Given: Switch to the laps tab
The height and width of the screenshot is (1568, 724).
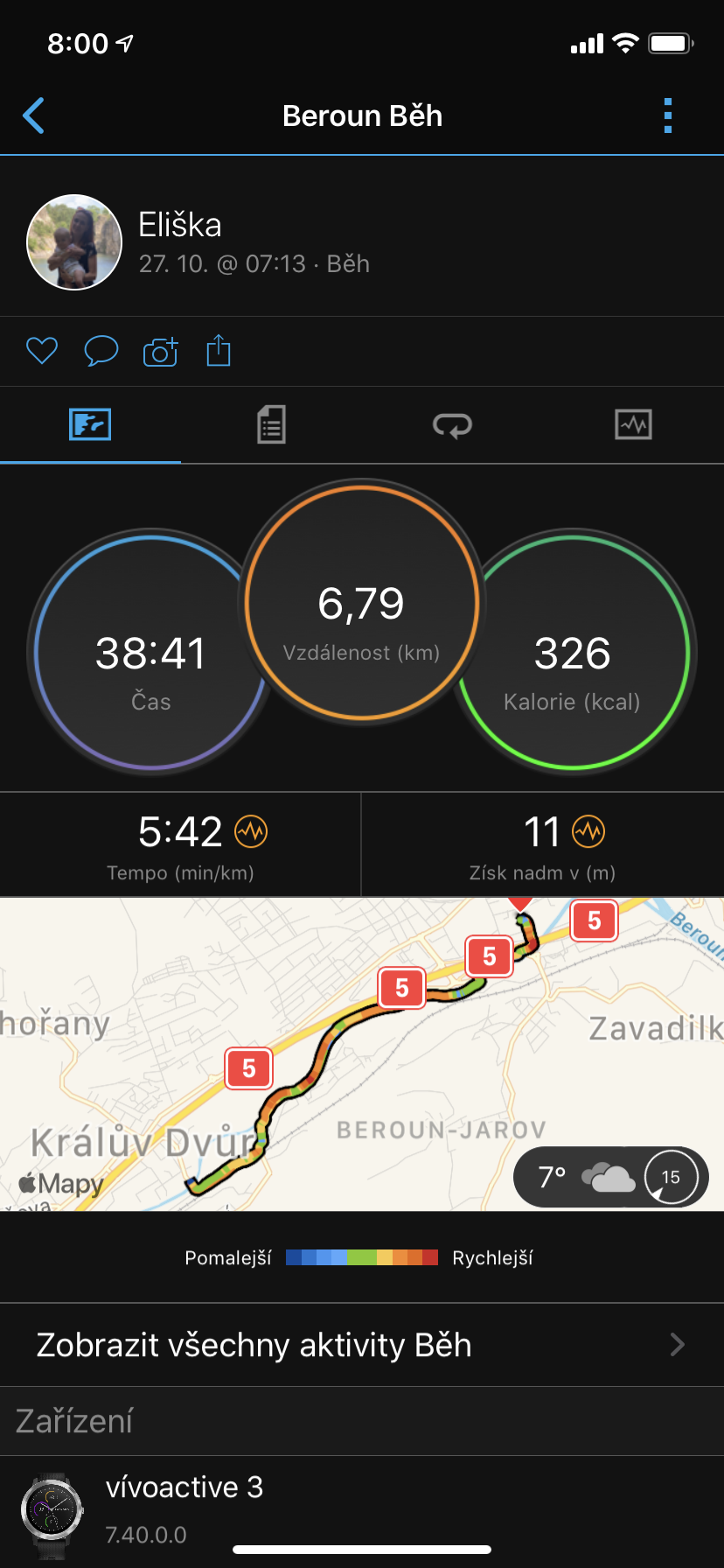Looking at the screenshot, I should tap(452, 425).
